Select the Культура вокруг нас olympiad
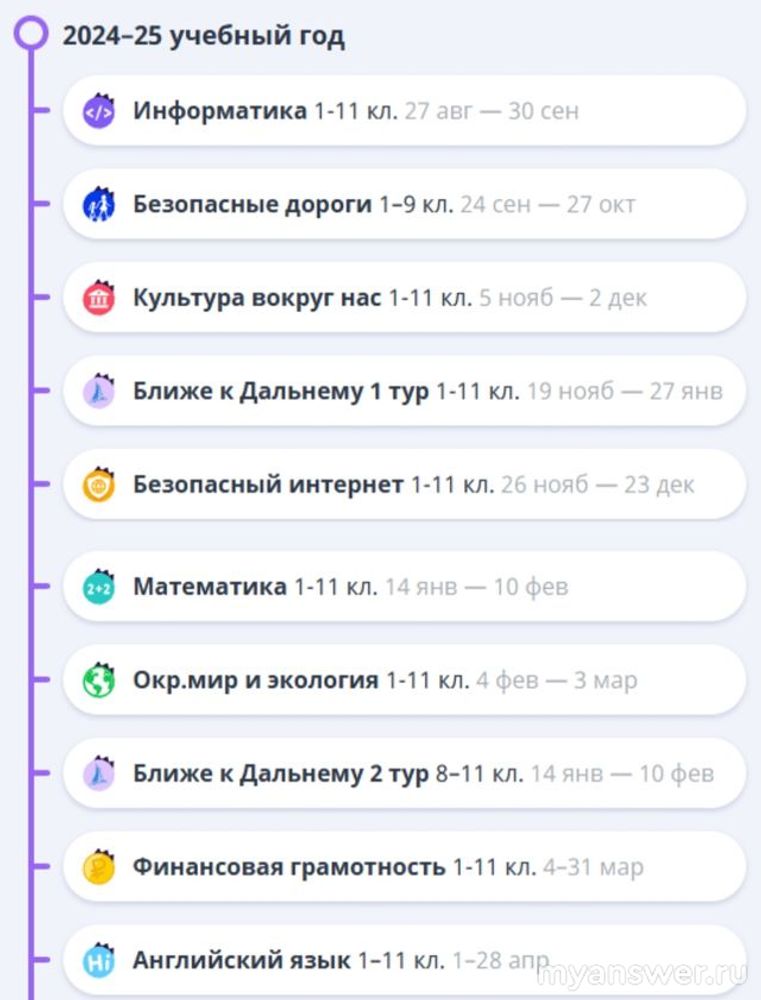 257,298
